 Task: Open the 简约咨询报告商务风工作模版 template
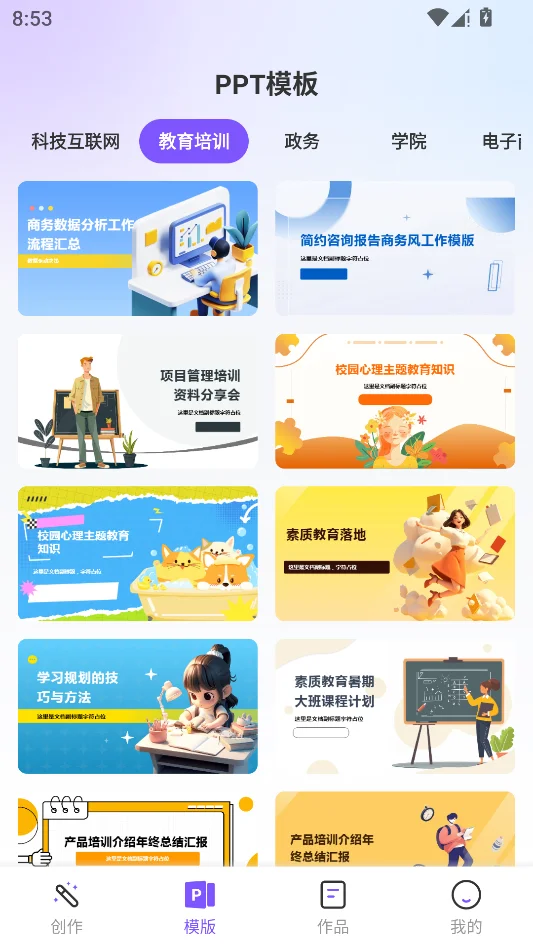click(x=395, y=248)
